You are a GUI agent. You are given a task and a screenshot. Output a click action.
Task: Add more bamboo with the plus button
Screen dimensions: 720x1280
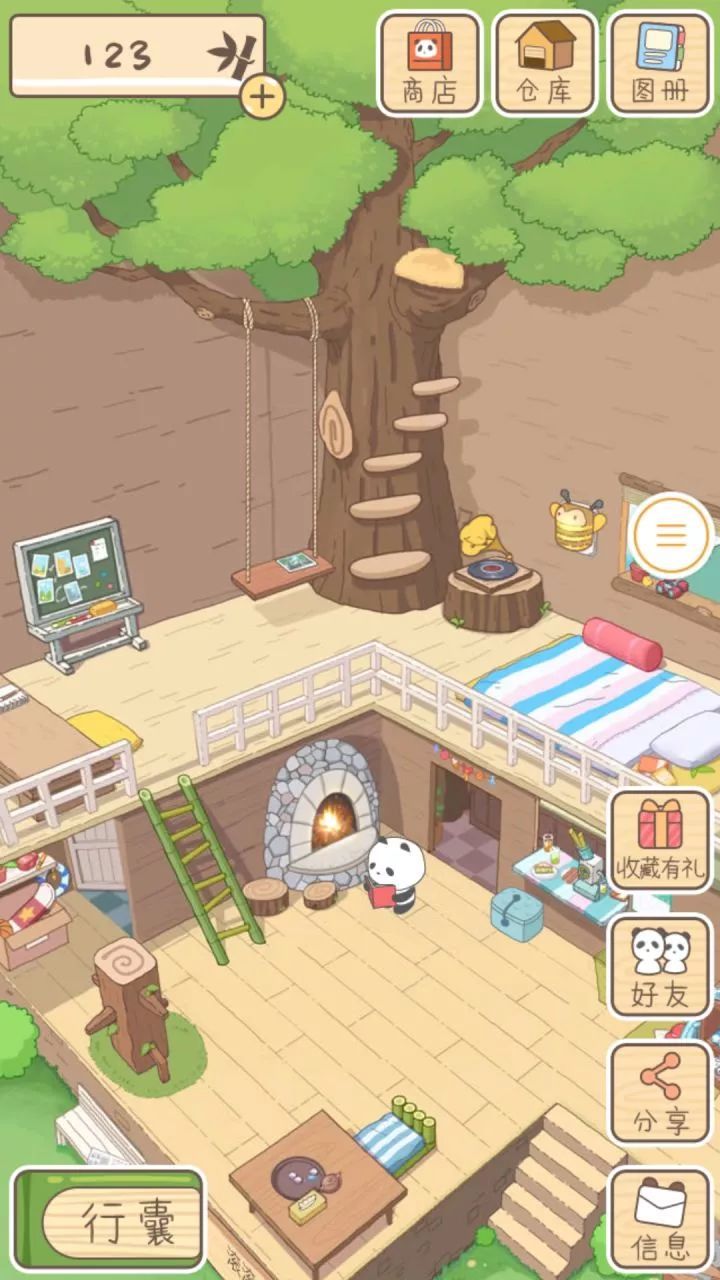(x=262, y=97)
